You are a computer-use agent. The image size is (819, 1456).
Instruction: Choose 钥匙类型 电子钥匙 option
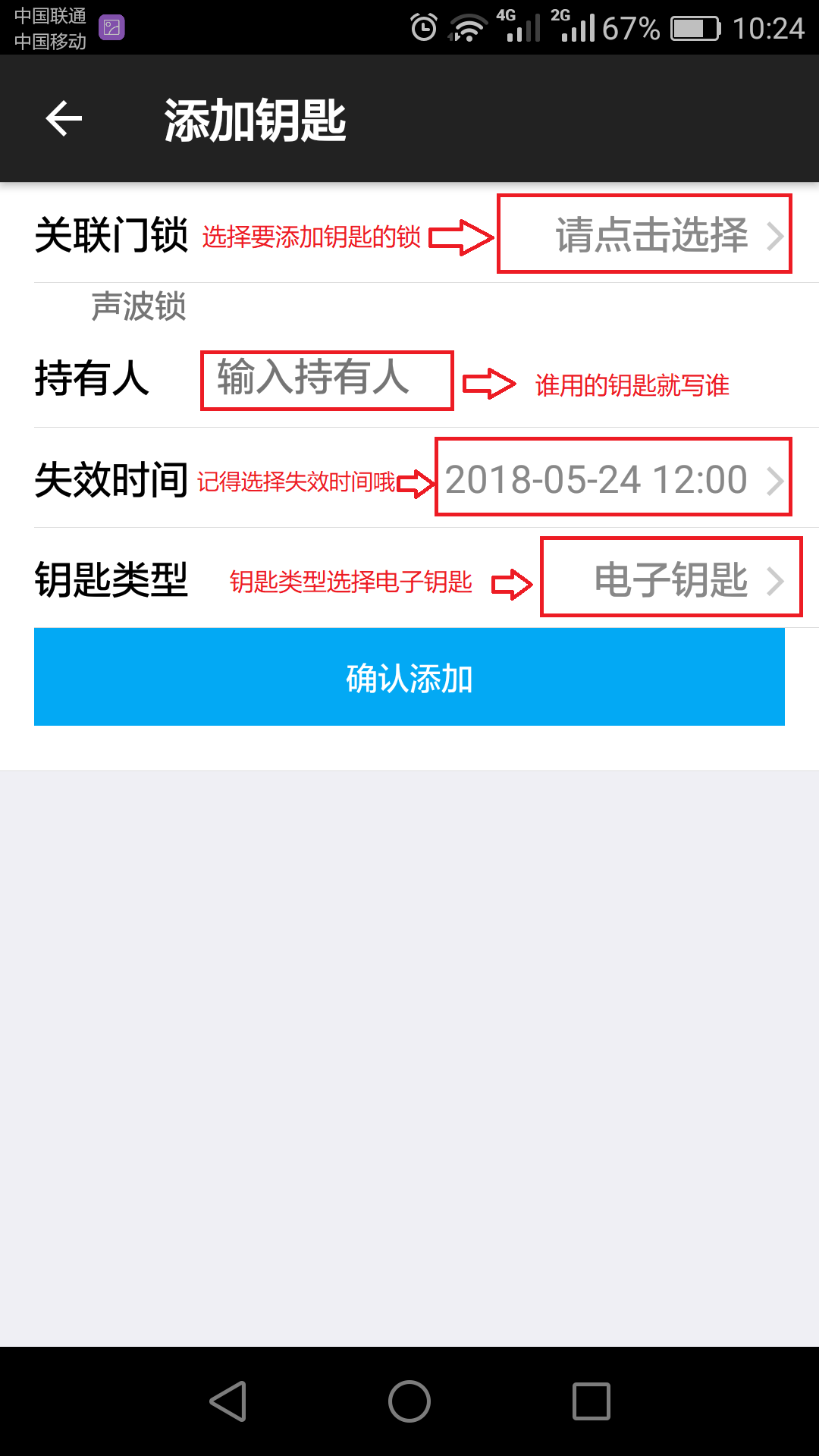[x=672, y=580]
